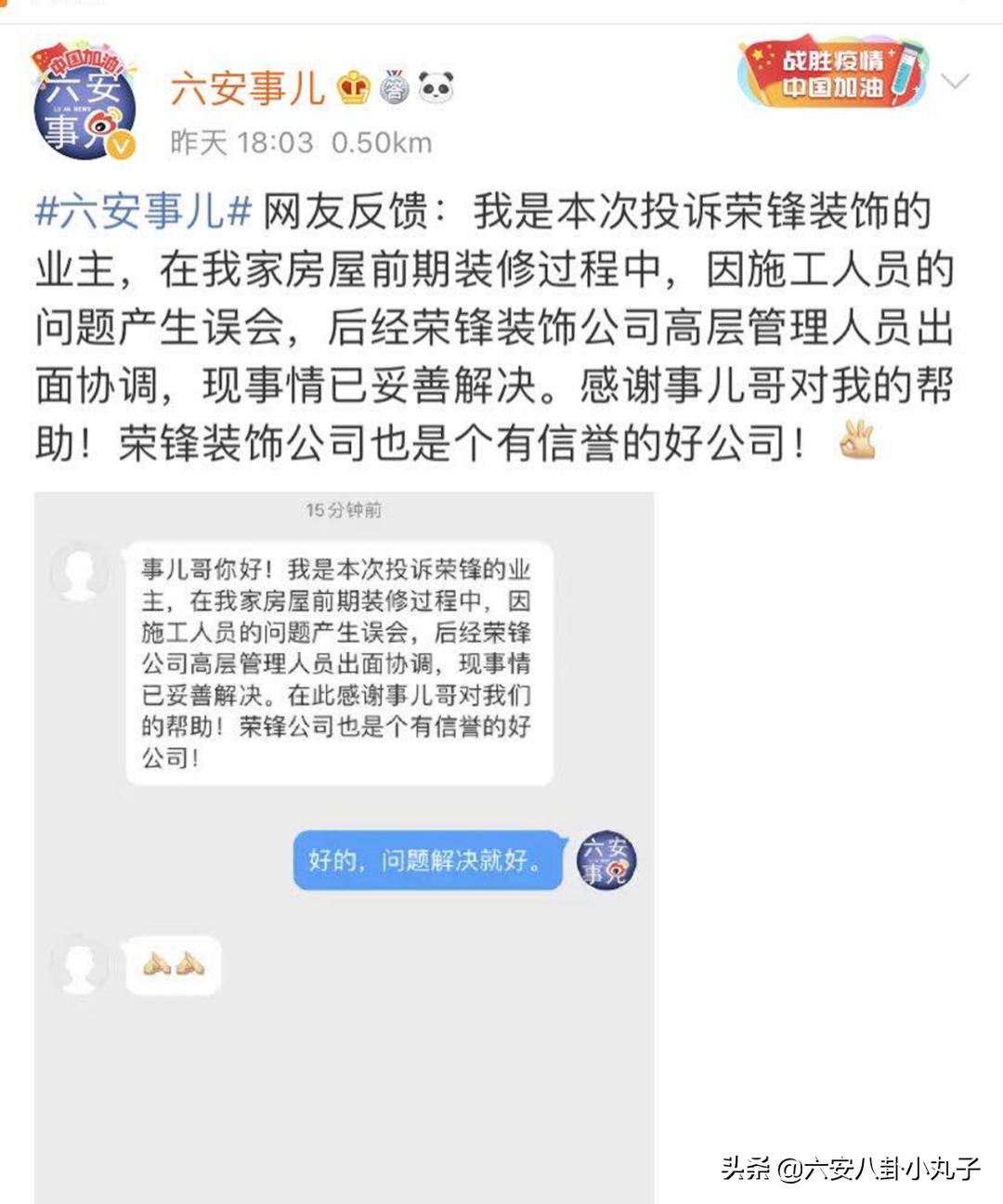Image resolution: width=1003 pixels, height=1204 pixels.
Task: Click the sender's gray avatar in the chat
Action: (79, 571)
